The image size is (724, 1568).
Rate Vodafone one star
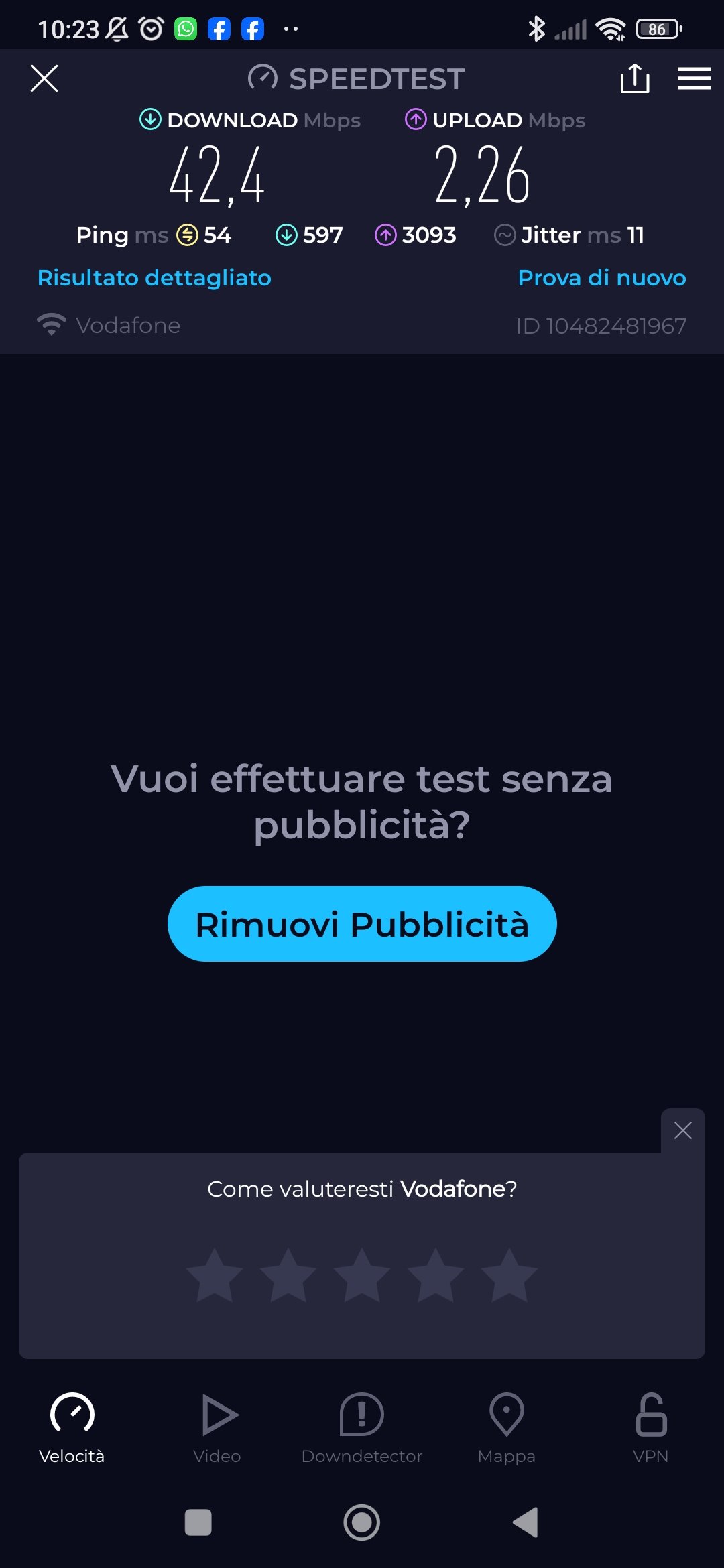[x=215, y=1275]
